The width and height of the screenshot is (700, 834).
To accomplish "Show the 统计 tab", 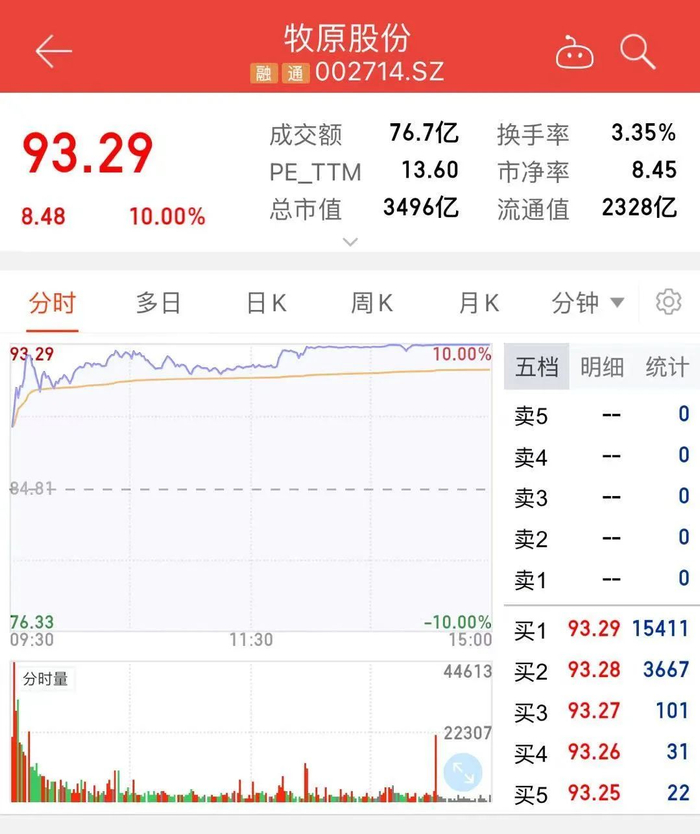I will [x=667, y=367].
